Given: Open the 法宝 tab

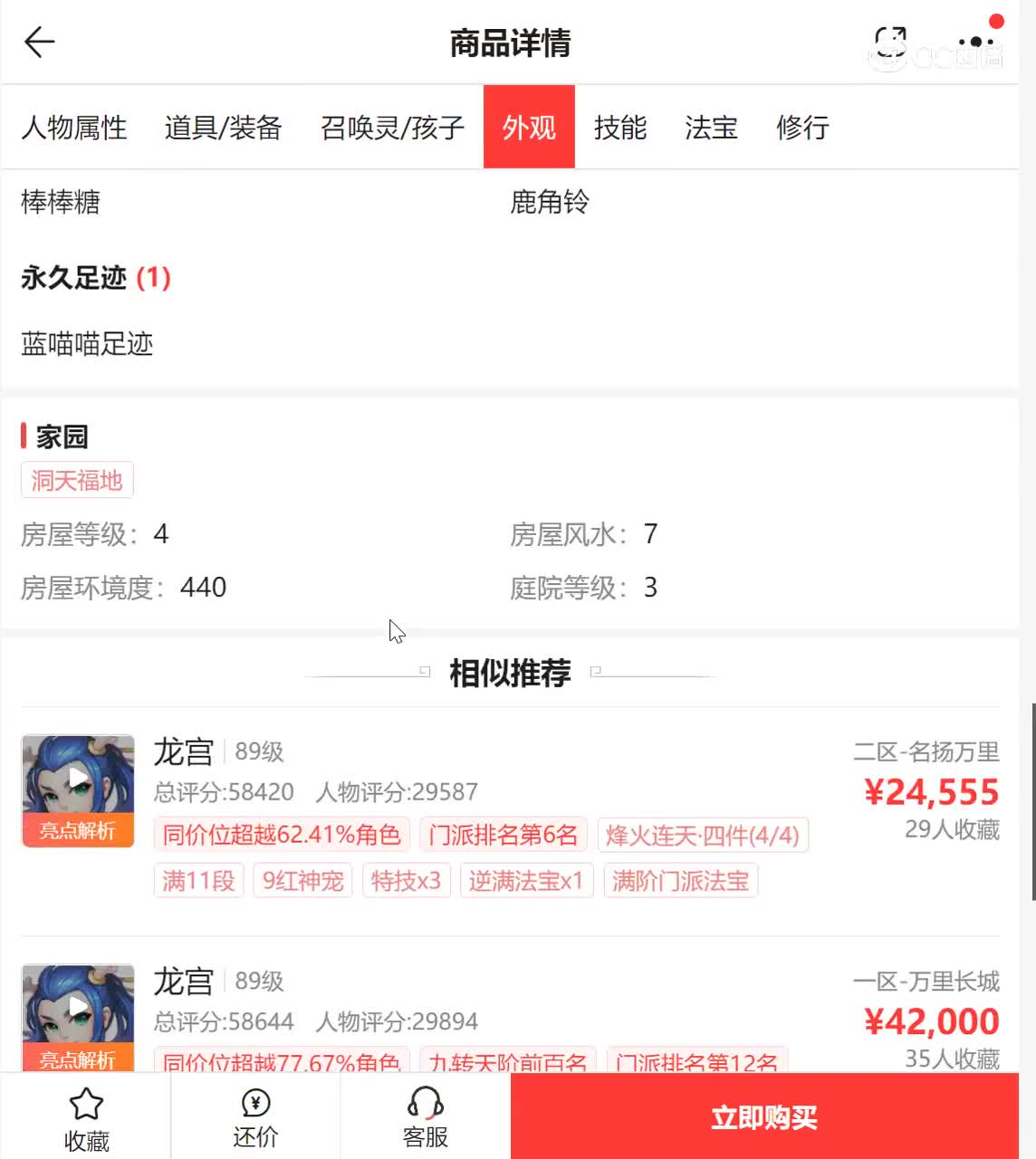Looking at the screenshot, I should [711, 128].
